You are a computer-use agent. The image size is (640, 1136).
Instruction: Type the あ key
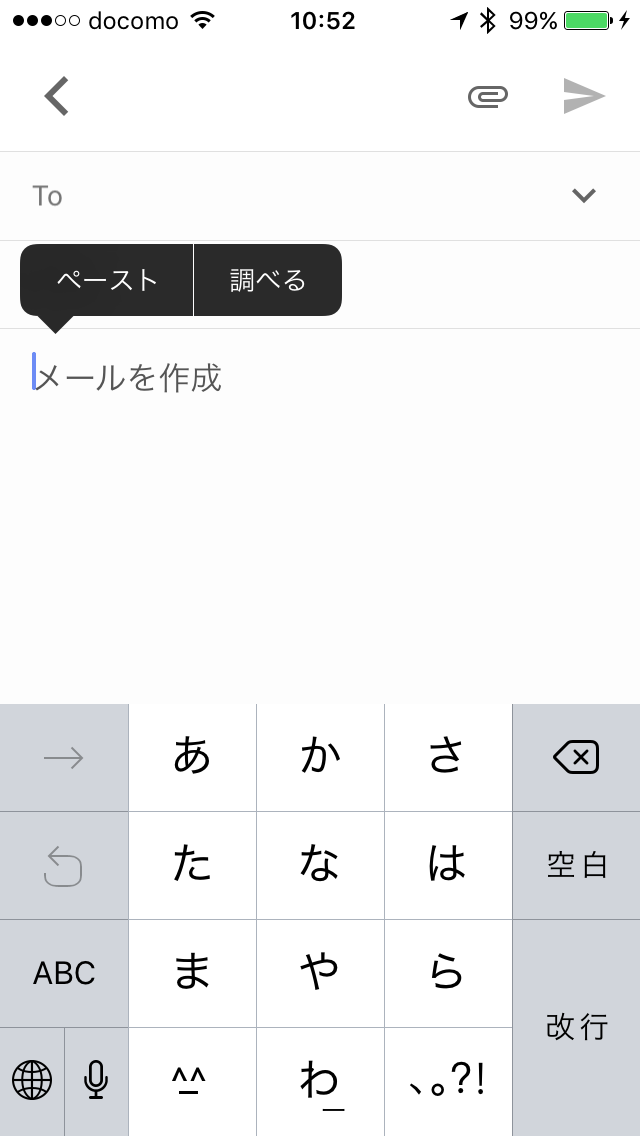pos(192,757)
